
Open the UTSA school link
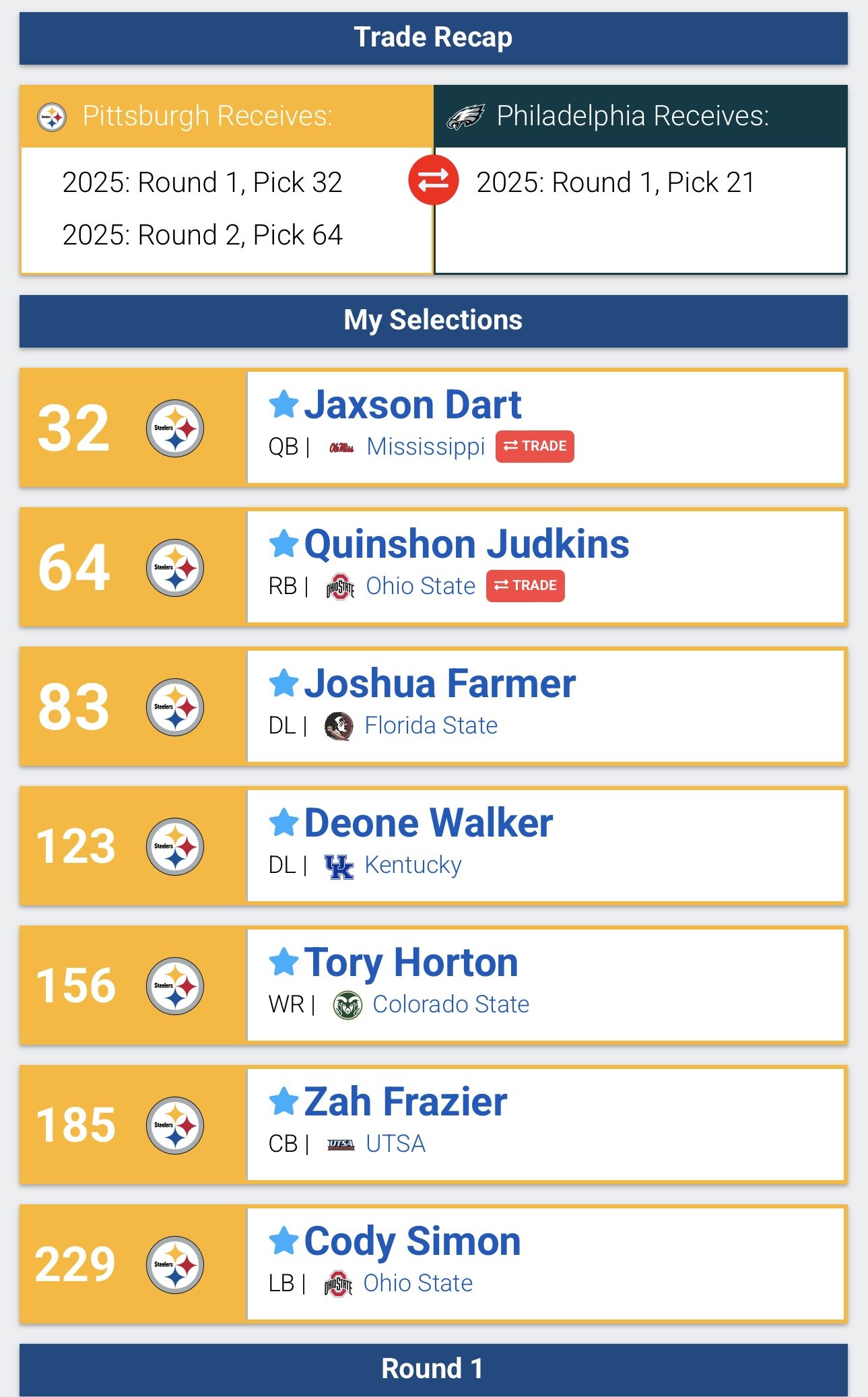pyautogui.click(x=395, y=1144)
